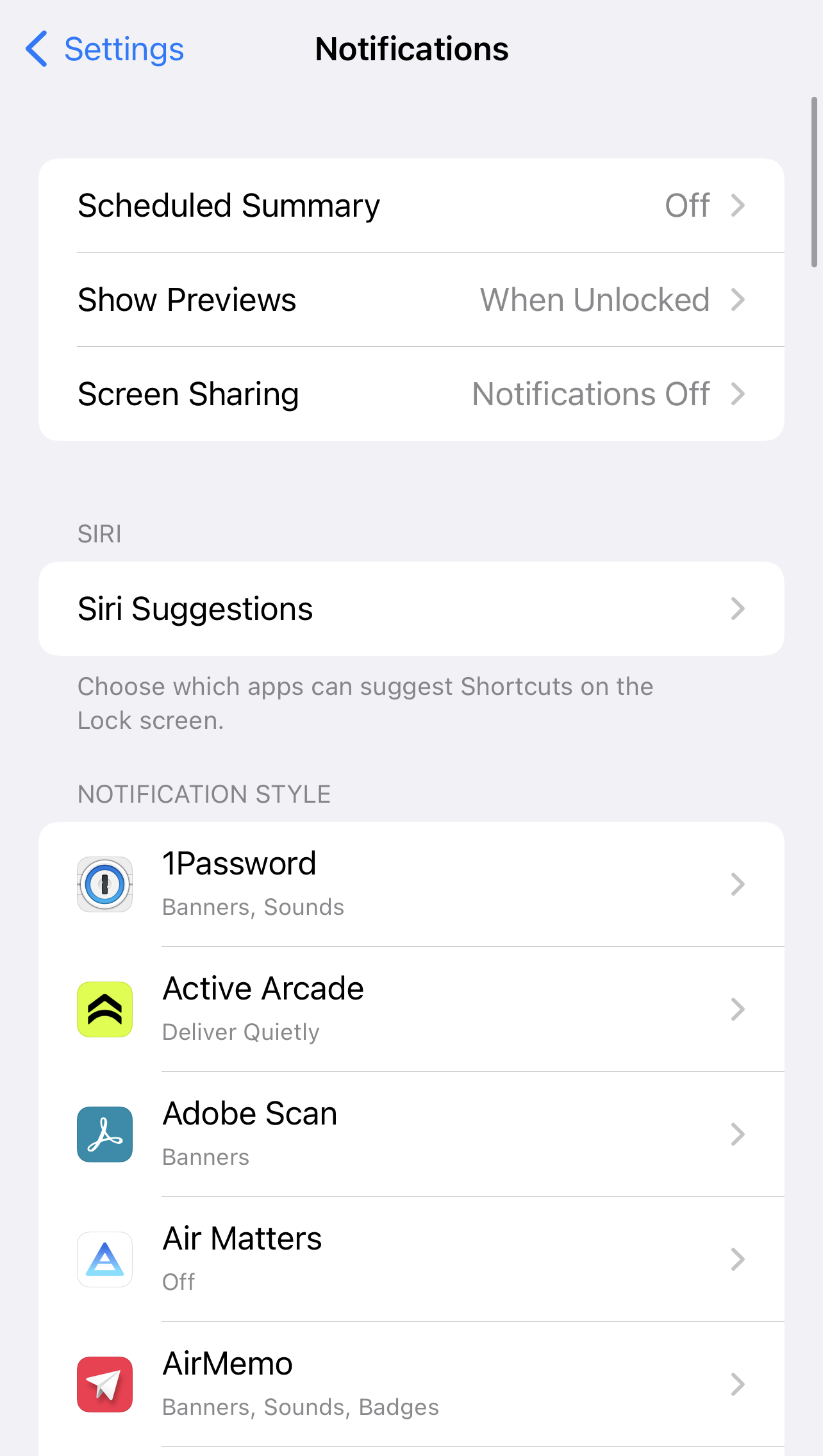Screen dimensions: 823x1456
Task: Open Active Arcade notification settings
Action: pos(411,1010)
